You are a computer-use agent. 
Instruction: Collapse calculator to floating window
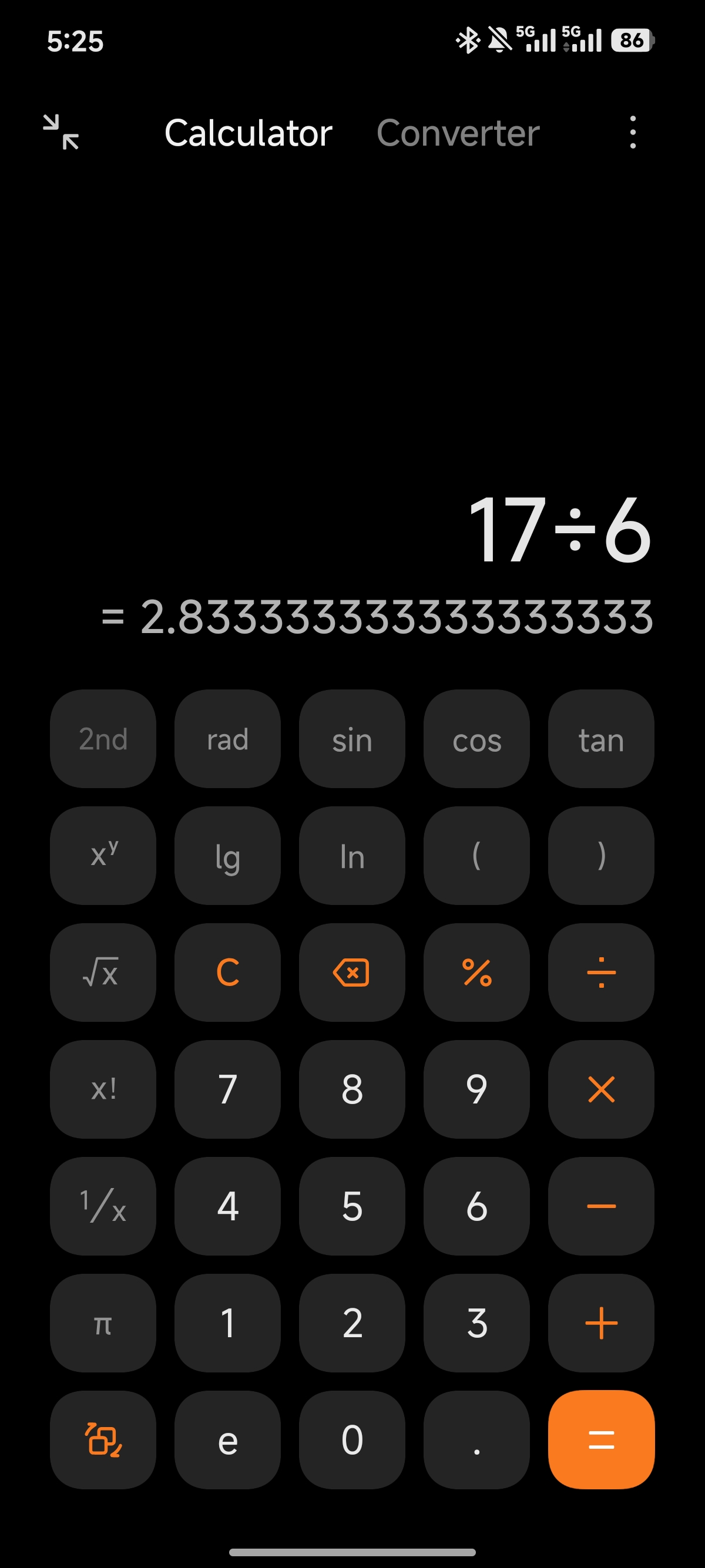tap(61, 132)
